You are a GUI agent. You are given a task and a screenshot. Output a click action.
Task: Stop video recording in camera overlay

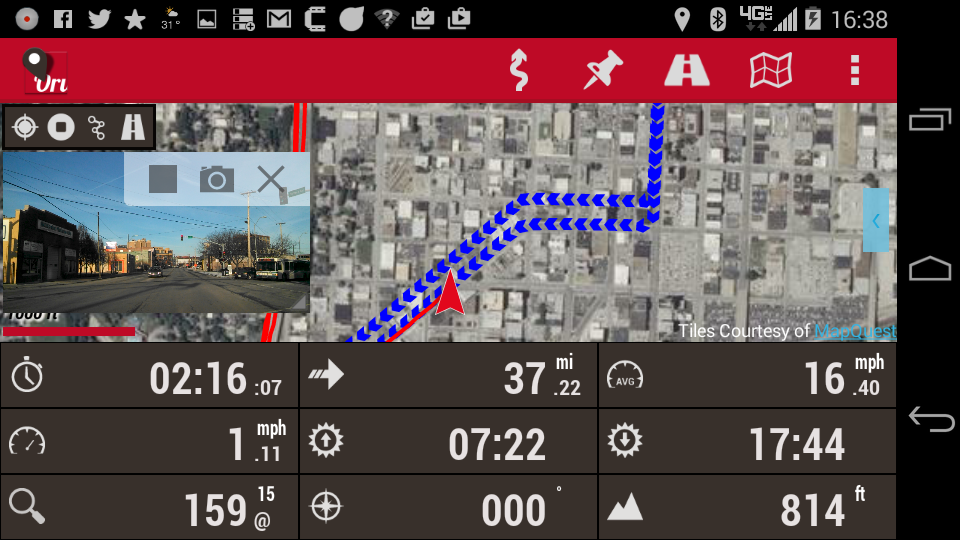point(163,179)
